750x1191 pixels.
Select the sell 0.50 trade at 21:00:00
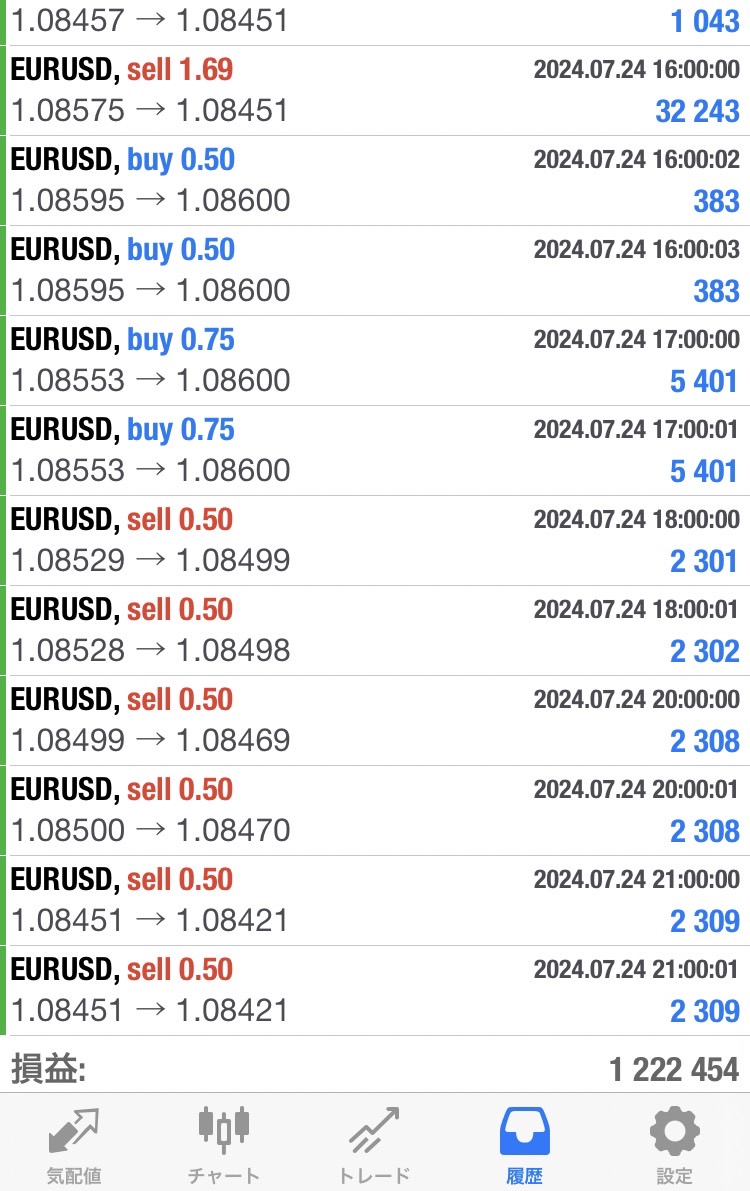(375, 900)
